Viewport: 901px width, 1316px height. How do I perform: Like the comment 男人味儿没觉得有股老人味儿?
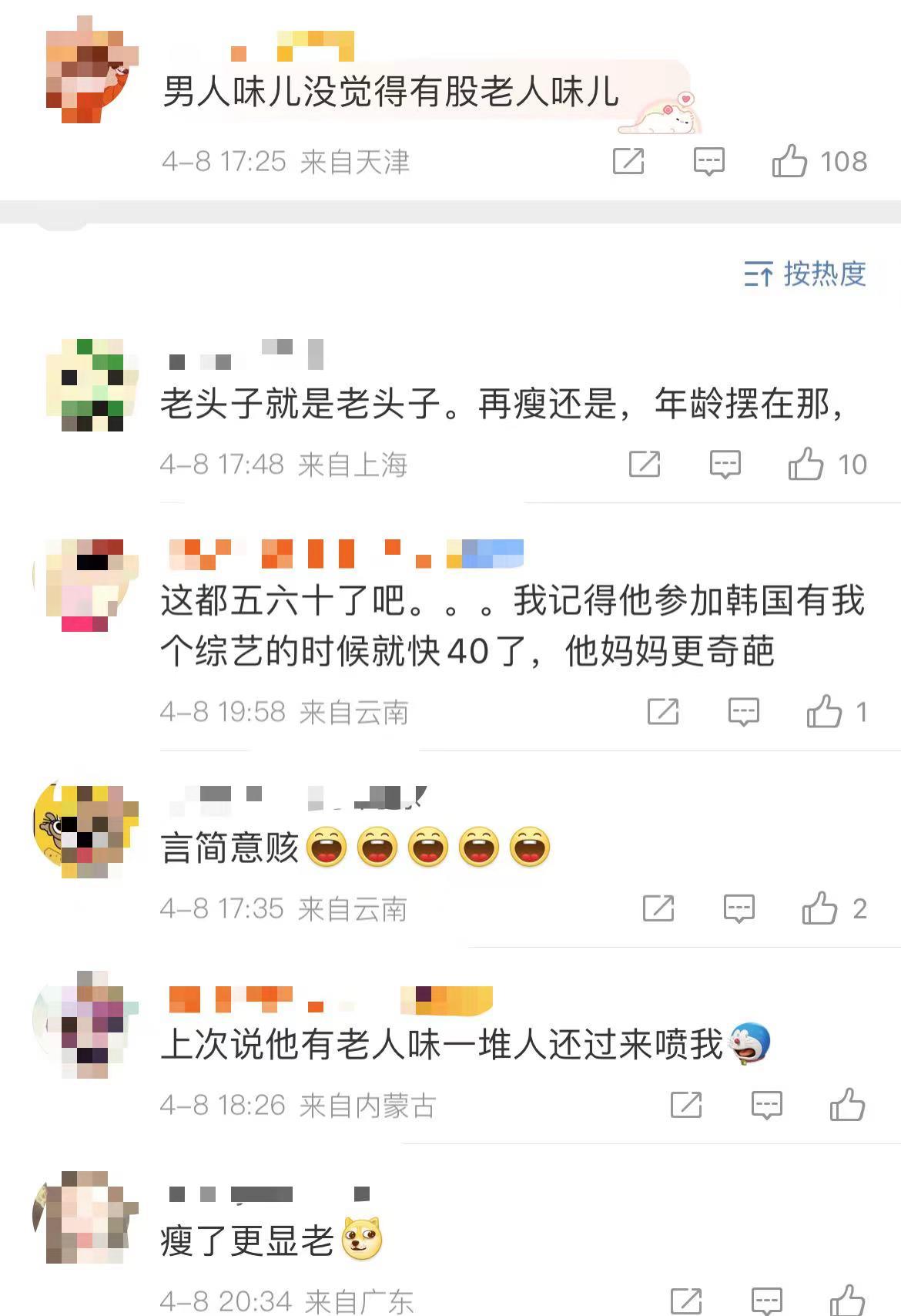point(789,161)
